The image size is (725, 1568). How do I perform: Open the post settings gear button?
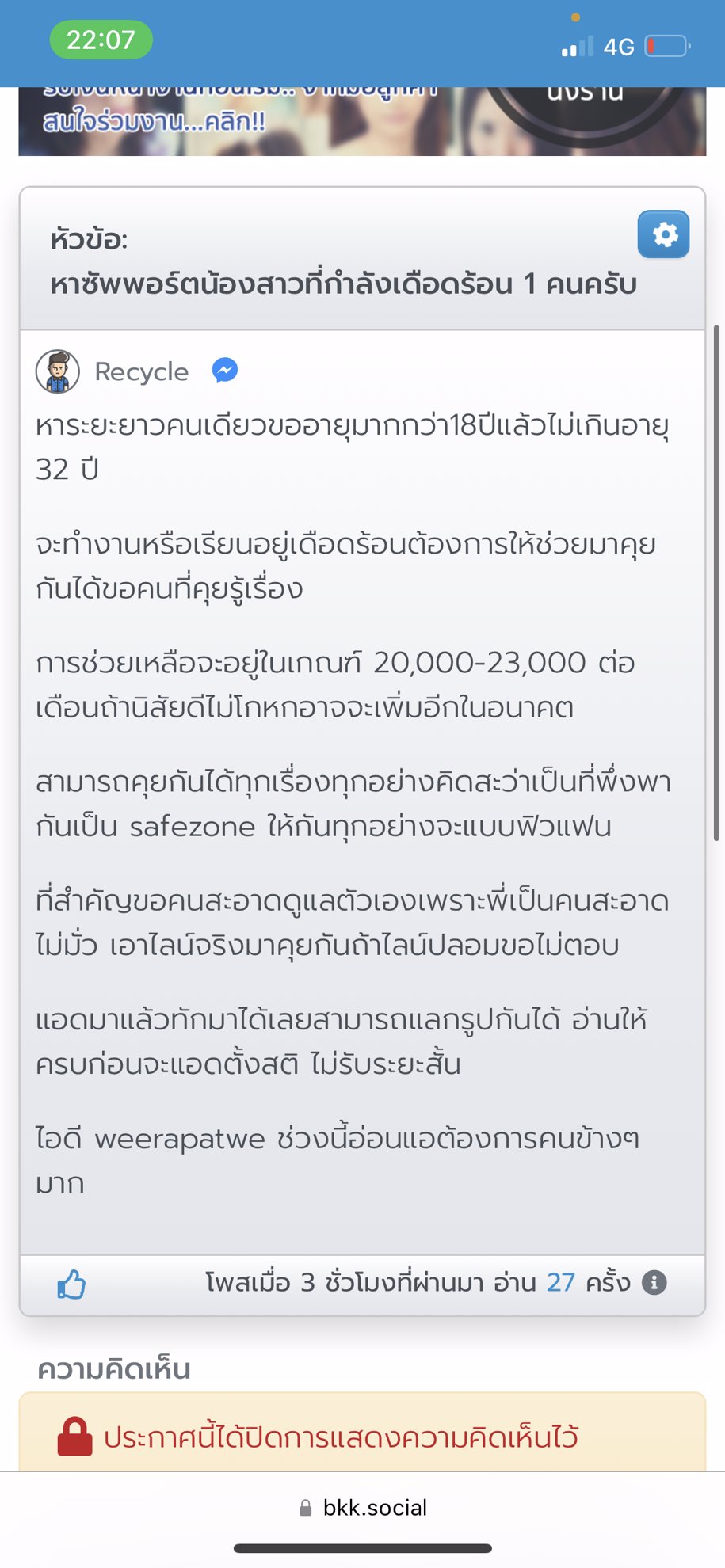click(663, 234)
